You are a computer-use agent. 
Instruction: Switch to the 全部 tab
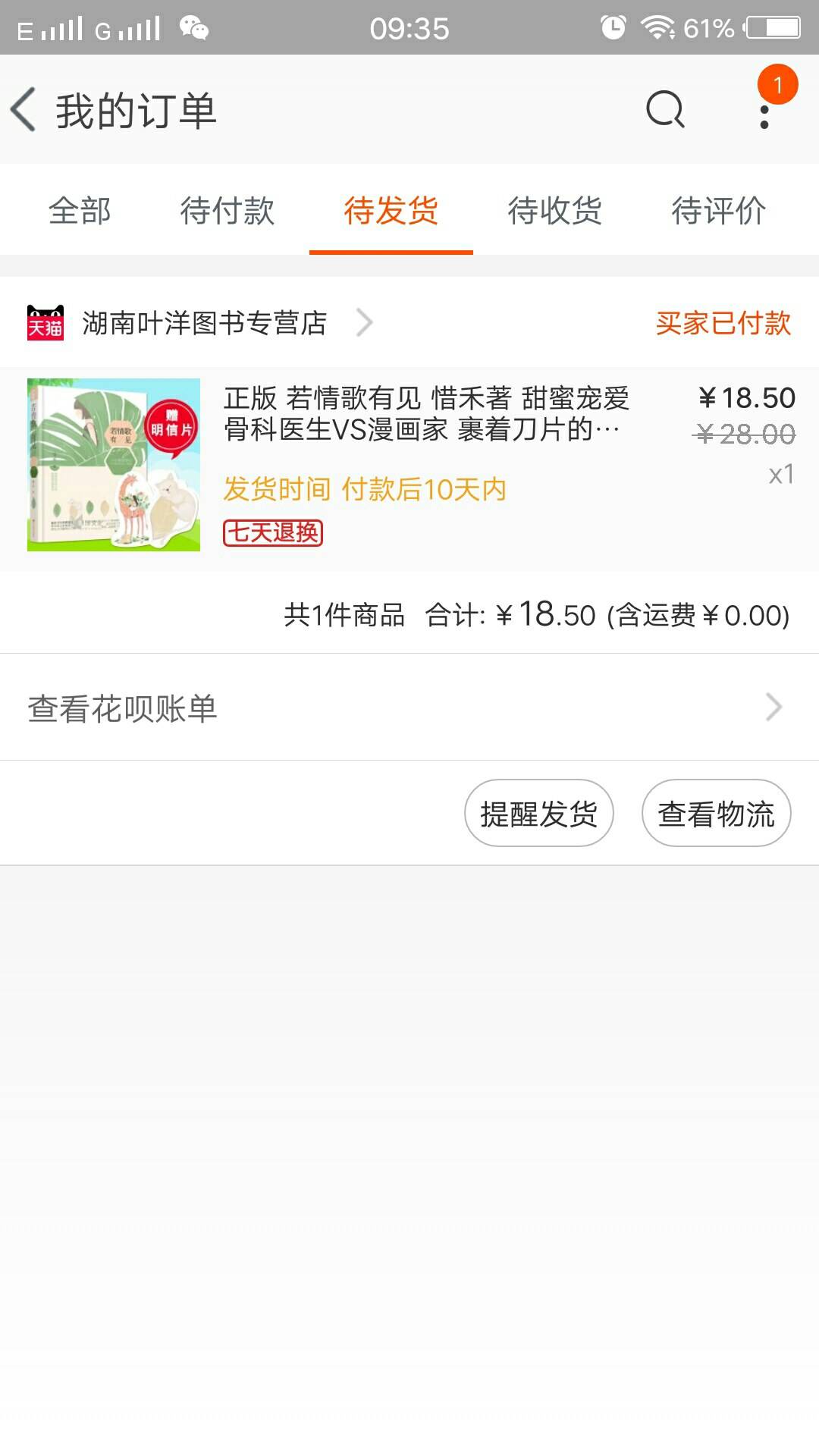tap(80, 211)
